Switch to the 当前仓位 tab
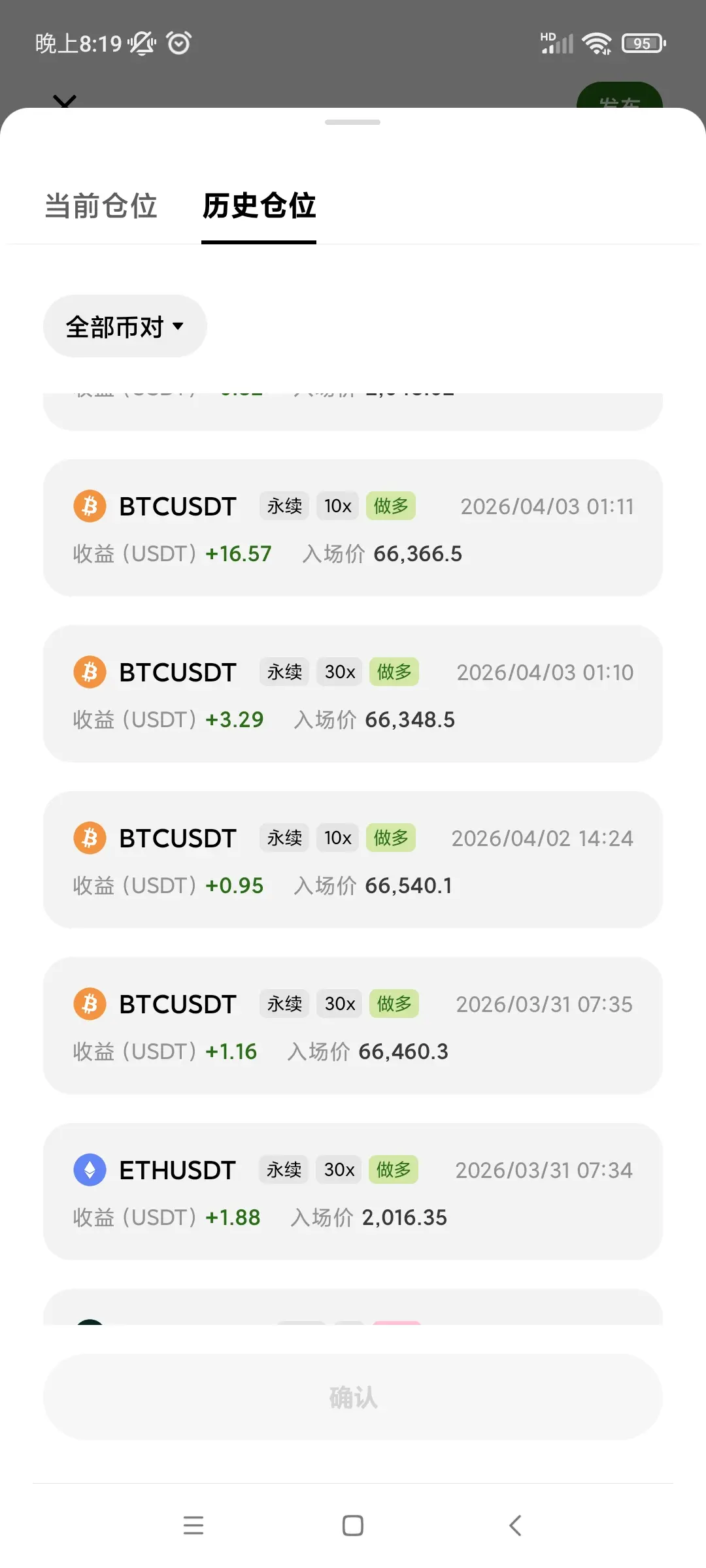The width and height of the screenshot is (706, 1568). pyautogui.click(x=101, y=206)
